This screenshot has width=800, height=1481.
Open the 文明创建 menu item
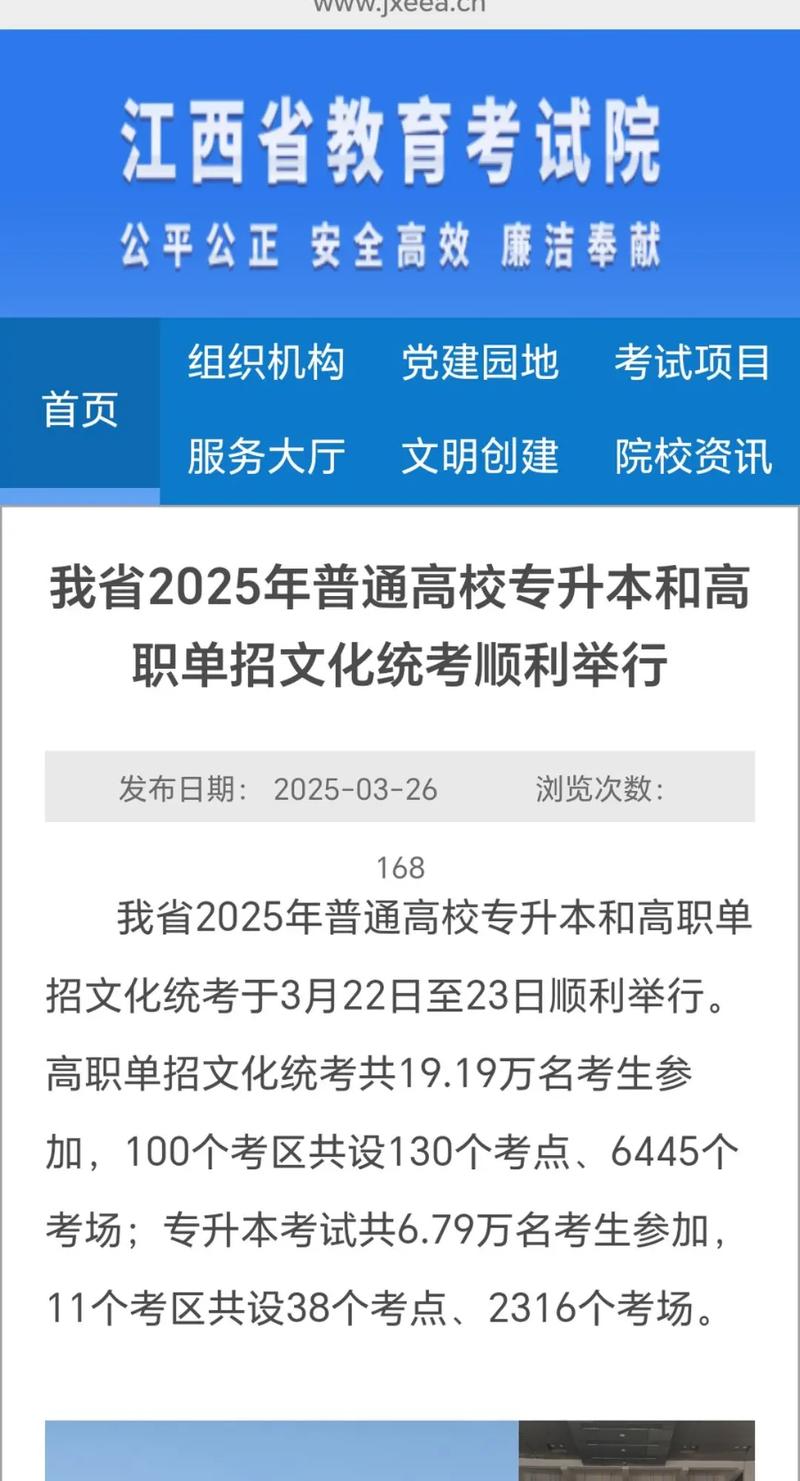pyautogui.click(x=480, y=457)
